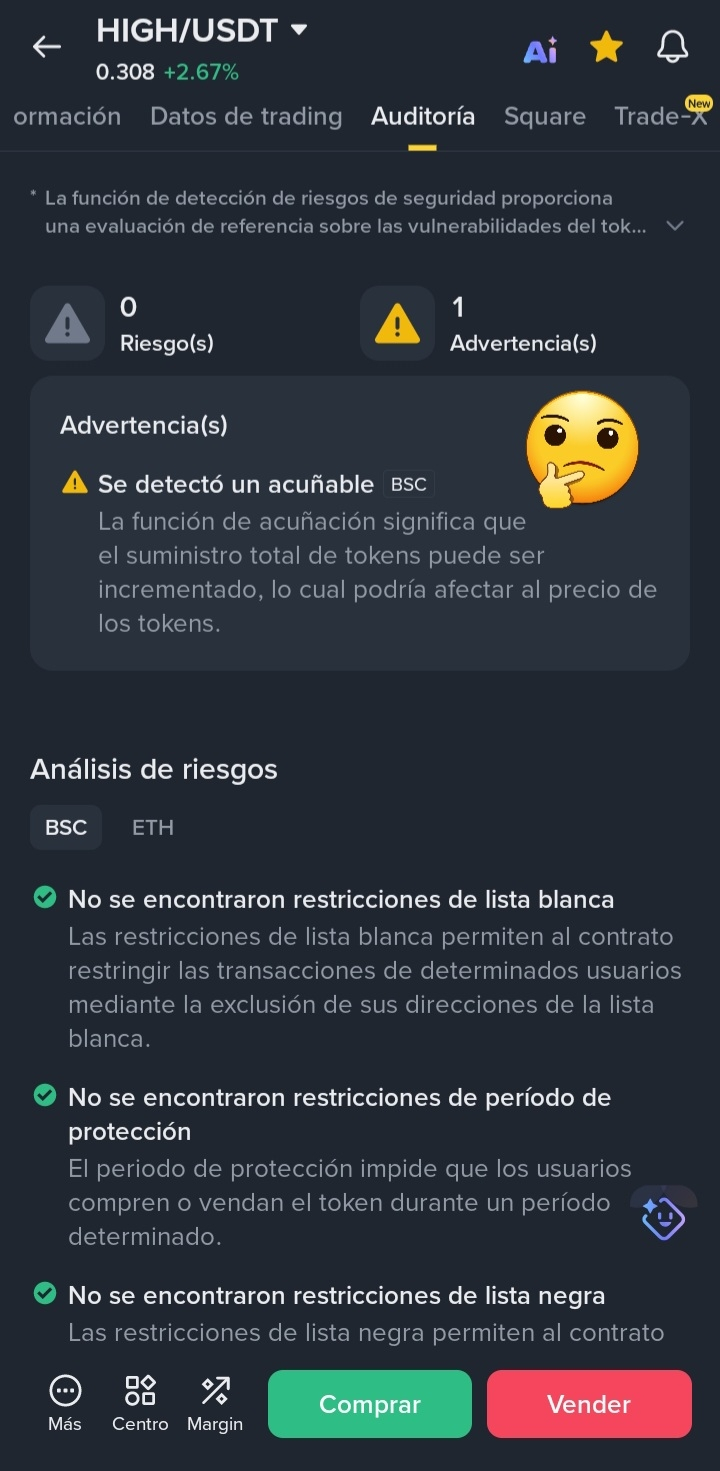Go back using the top arrow
720x1471 pixels.
pos(47,47)
